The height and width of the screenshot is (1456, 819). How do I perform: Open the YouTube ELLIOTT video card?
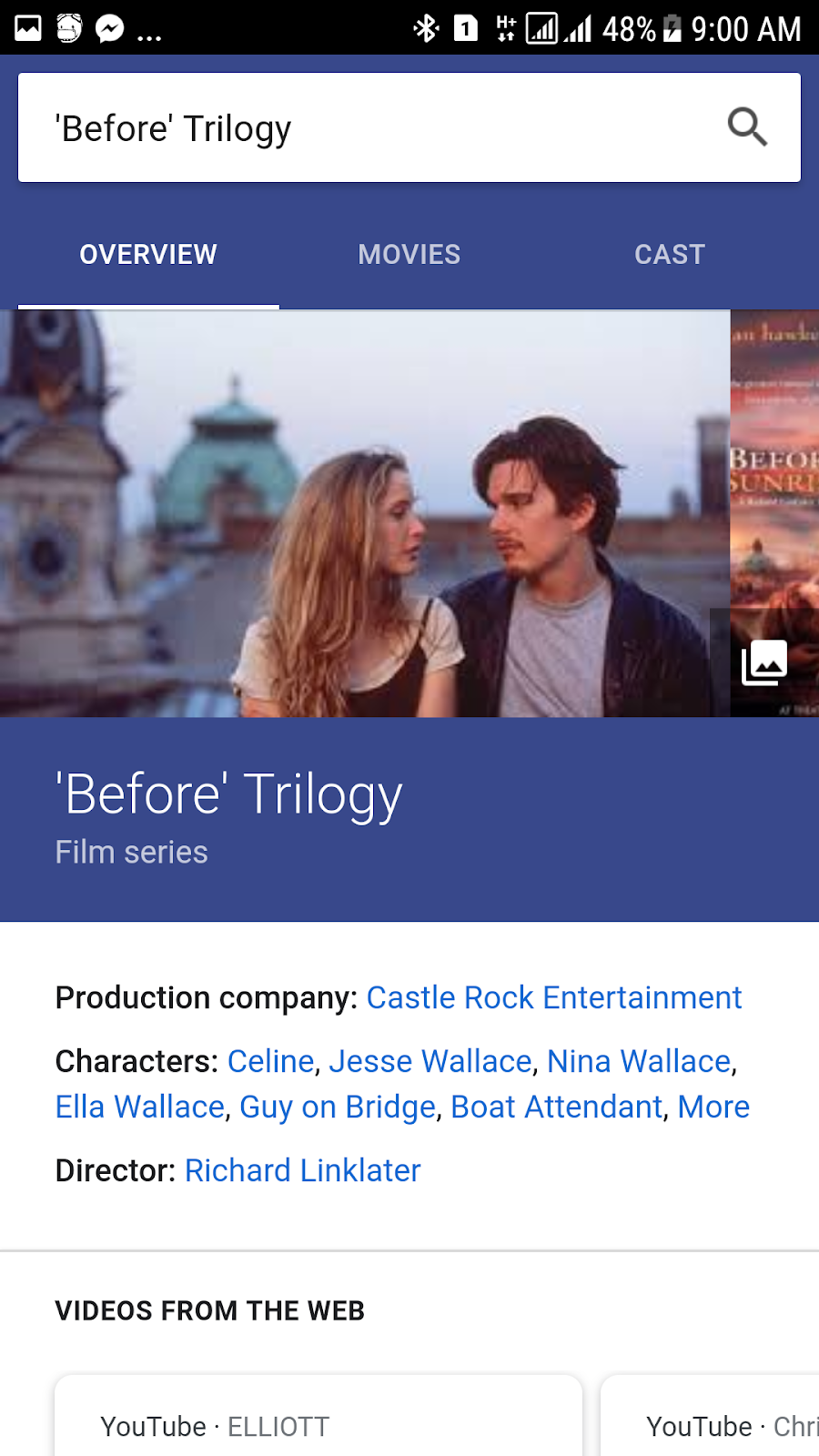[318, 1420]
